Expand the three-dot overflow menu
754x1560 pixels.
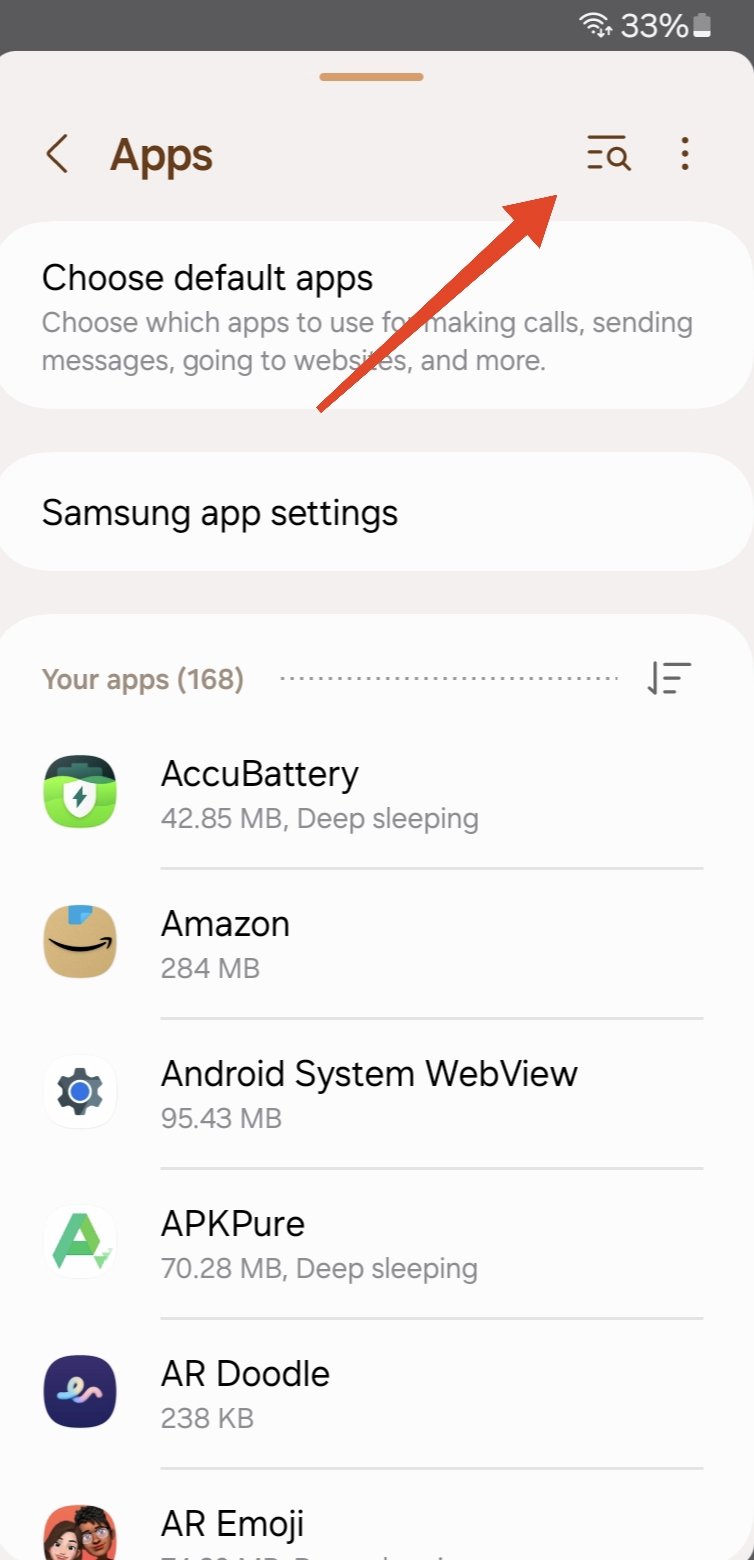point(685,154)
